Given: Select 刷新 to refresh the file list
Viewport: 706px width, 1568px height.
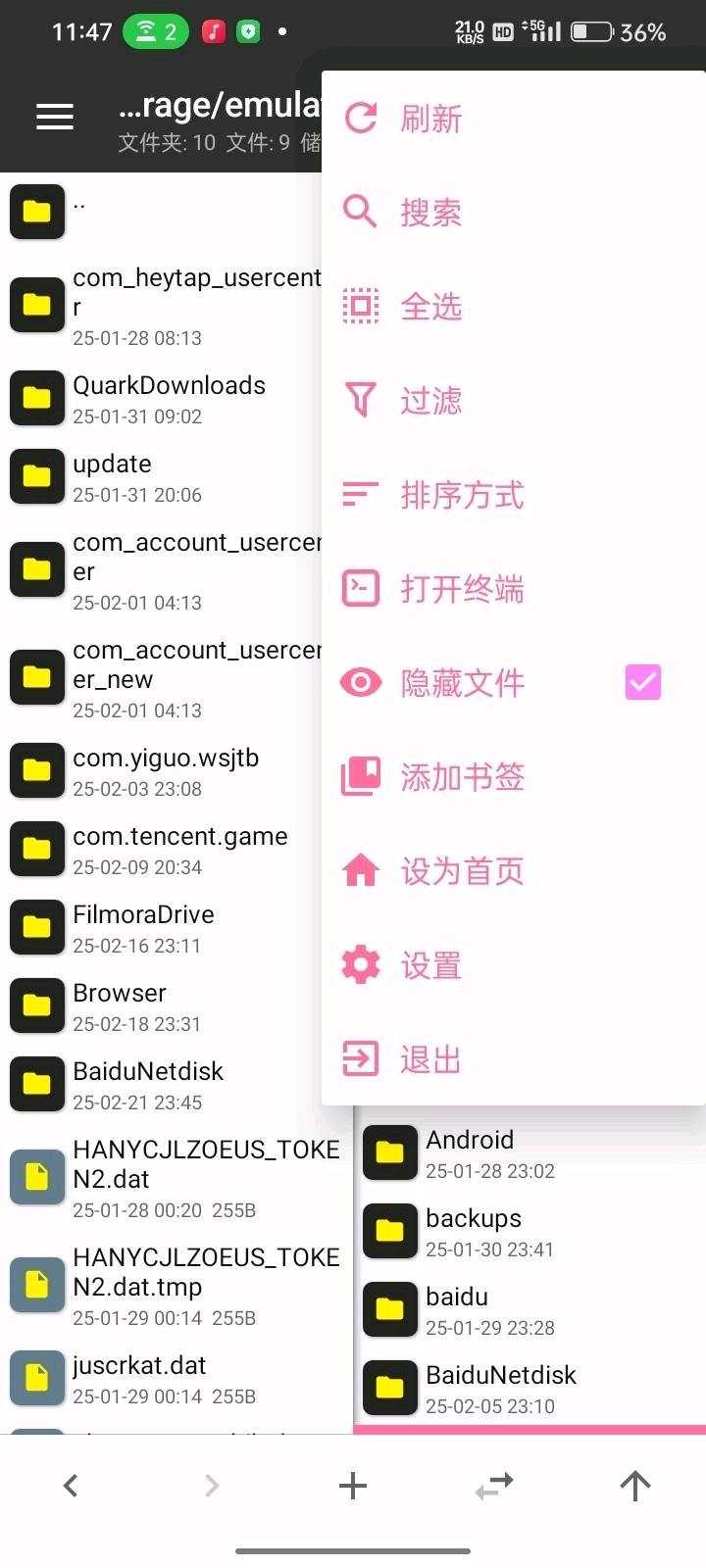Looking at the screenshot, I should click(x=431, y=119).
